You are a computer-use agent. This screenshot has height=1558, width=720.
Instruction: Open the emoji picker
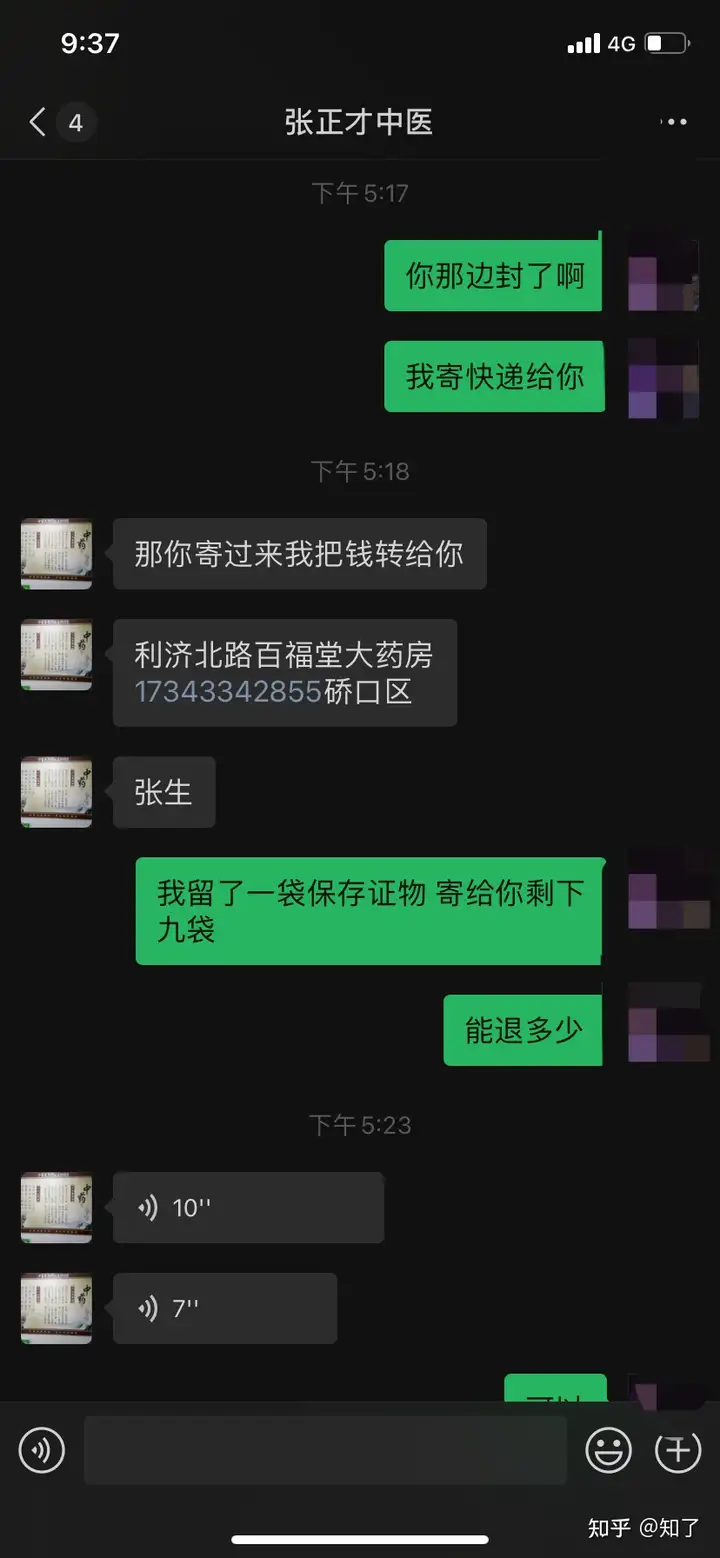click(x=608, y=1450)
